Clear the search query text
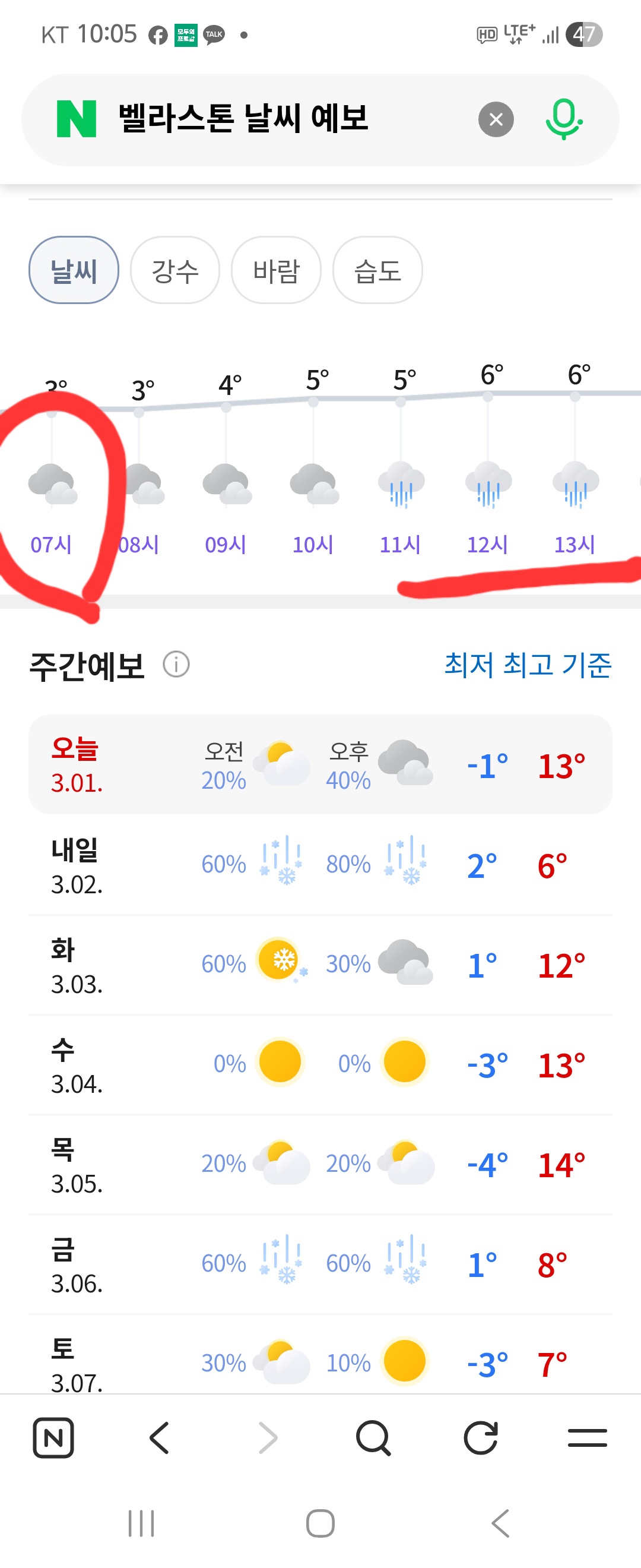The width and height of the screenshot is (641, 1568). pos(496,119)
